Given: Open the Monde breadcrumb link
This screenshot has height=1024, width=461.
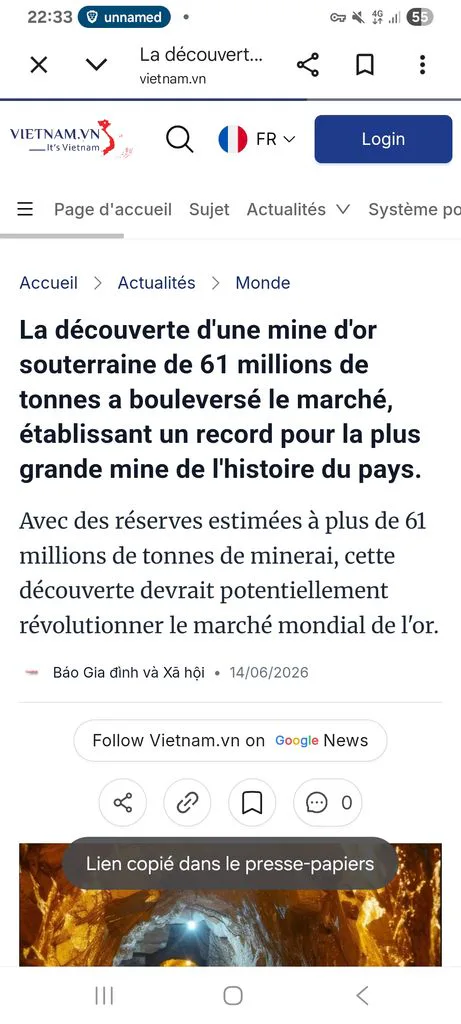Looking at the screenshot, I should coord(262,283).
